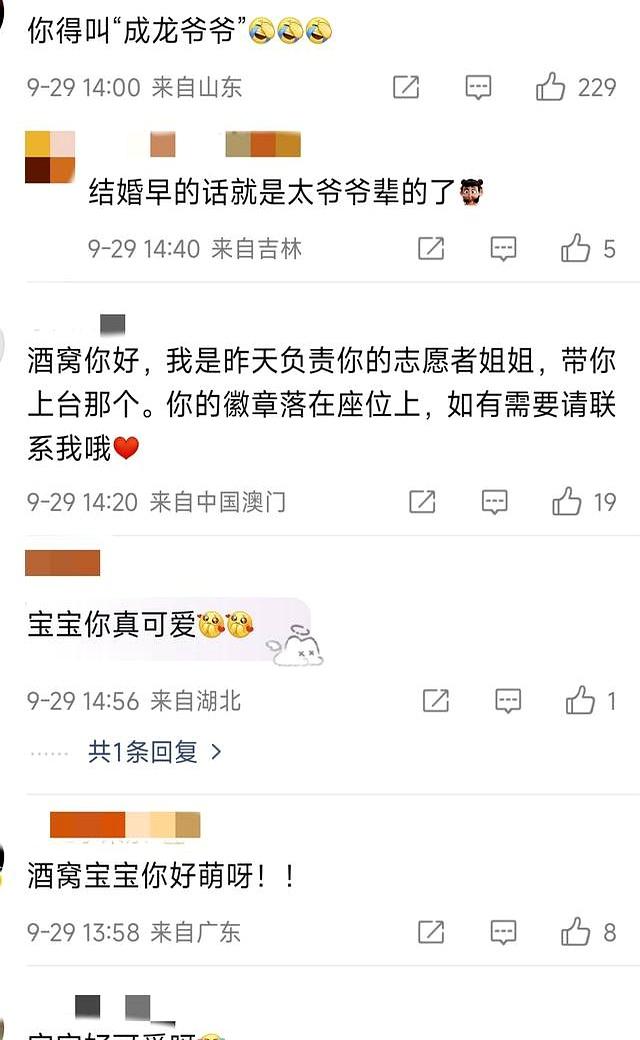Like the volunteer's 酒窝你好 comment
The width and height of the screenshot is (640, 1040).
pos(567,501)
